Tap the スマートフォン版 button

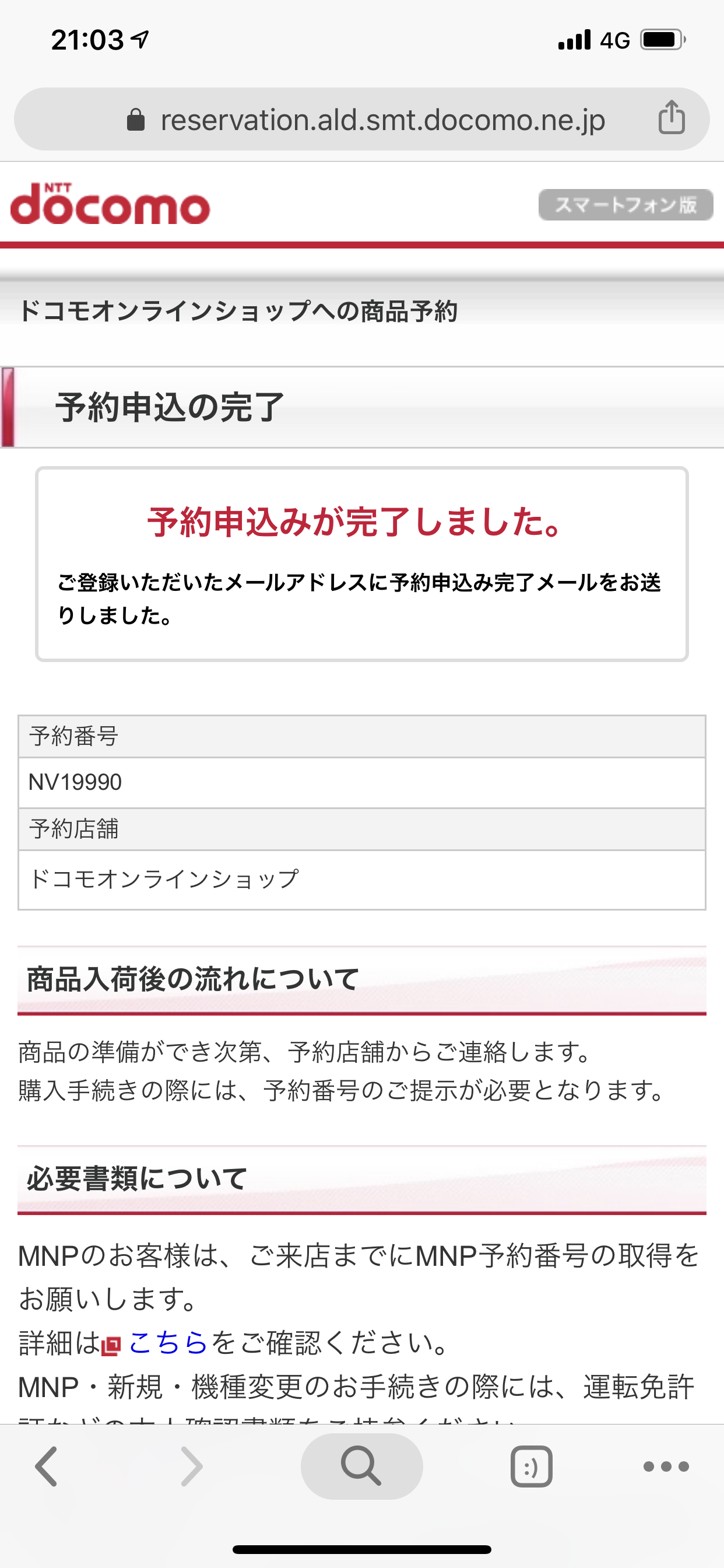coord(625,205)
